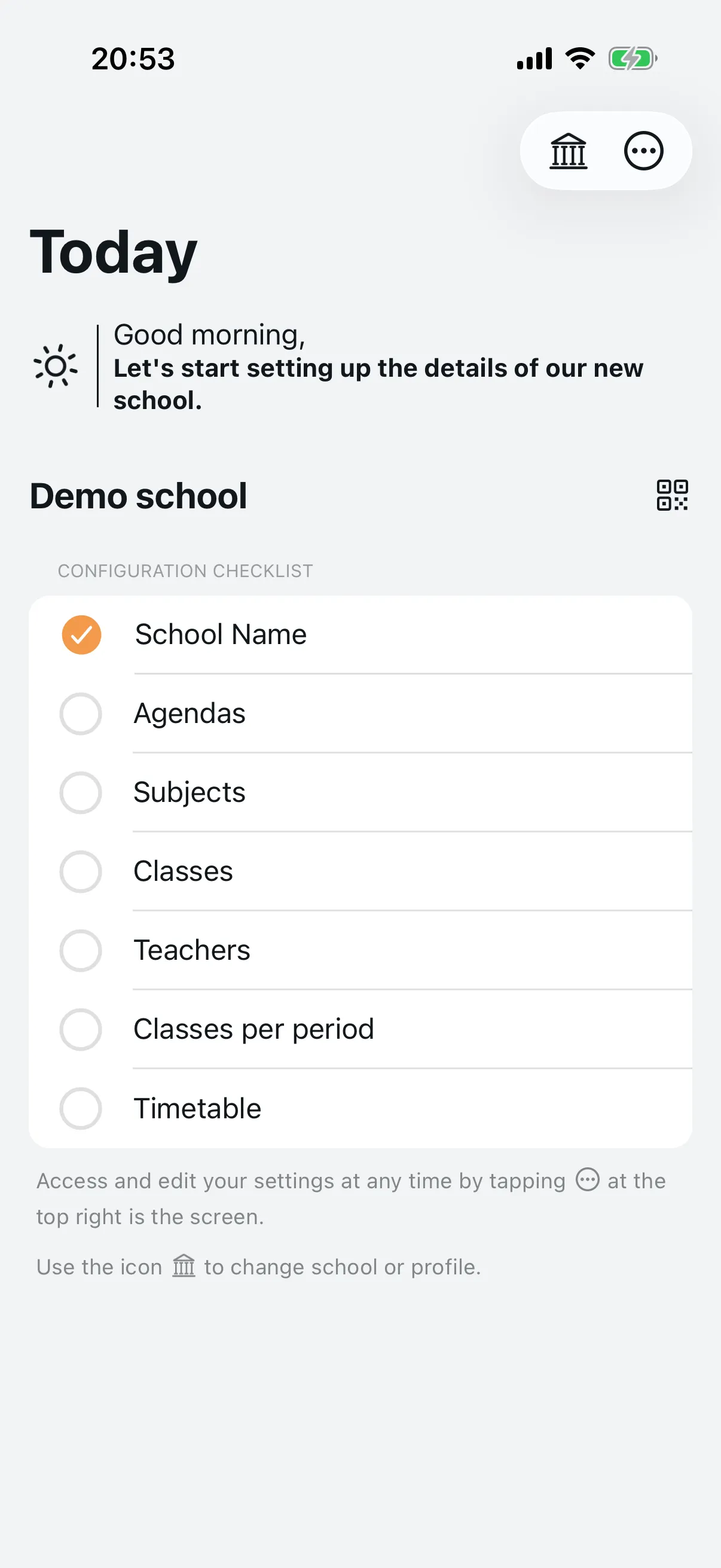Check the Agendas checklist circle
Screen dimensions: 721x1568
point(80,713)
